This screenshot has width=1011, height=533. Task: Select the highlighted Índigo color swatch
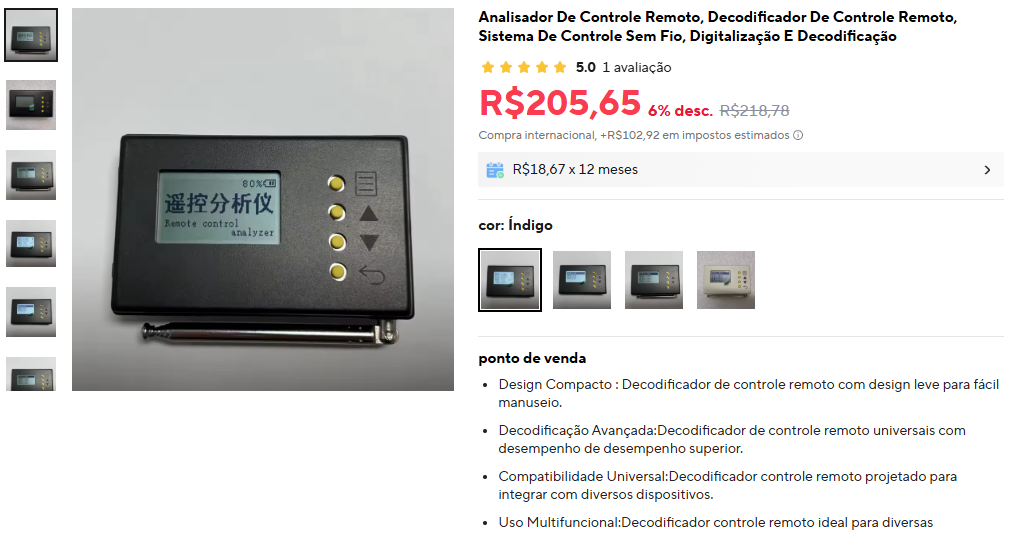click(510, 280)
